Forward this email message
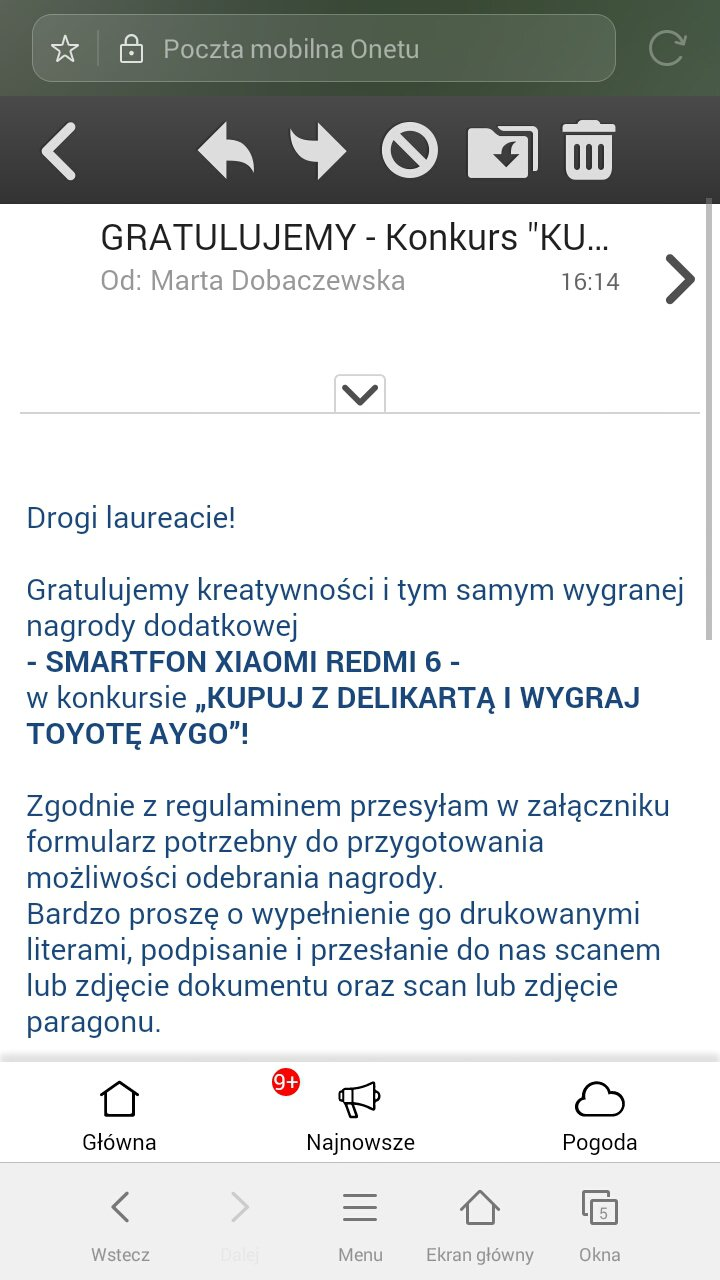This screenshot has height=1280, width=720. (x=318, y=151)
